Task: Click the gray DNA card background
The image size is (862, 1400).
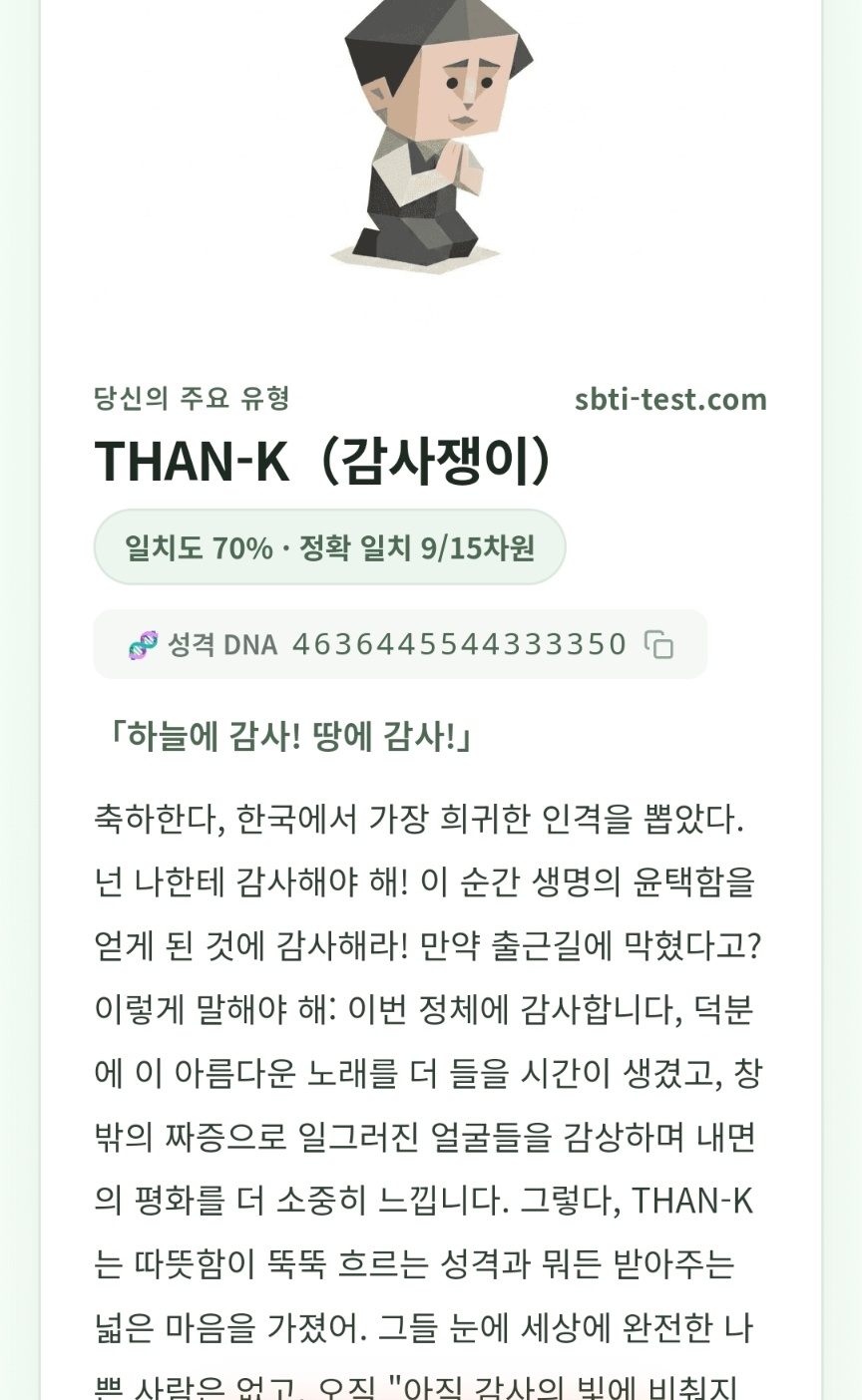Action: coord(399,645)
